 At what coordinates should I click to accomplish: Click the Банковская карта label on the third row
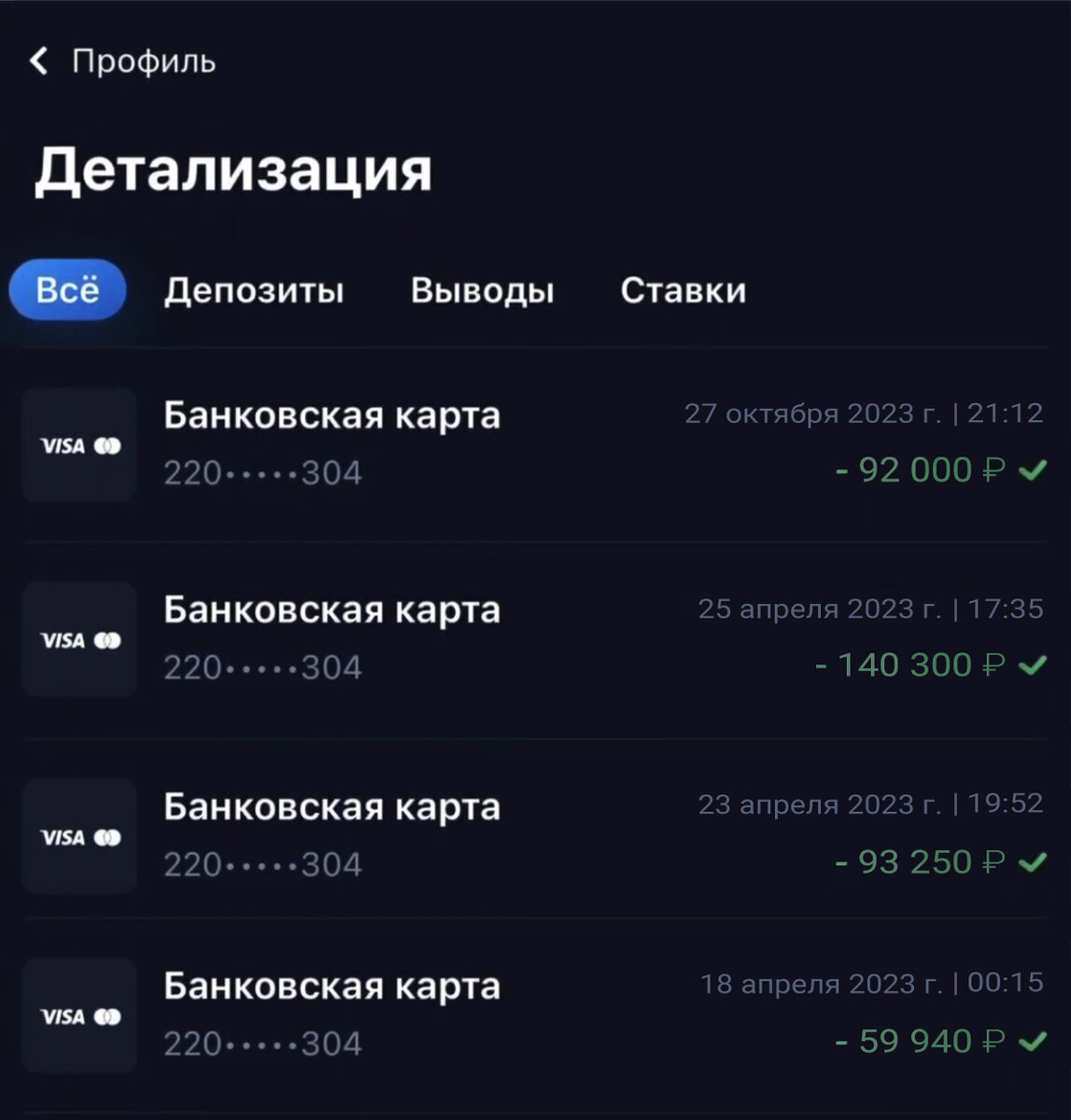pyautogui.click(x=332, y=805)
